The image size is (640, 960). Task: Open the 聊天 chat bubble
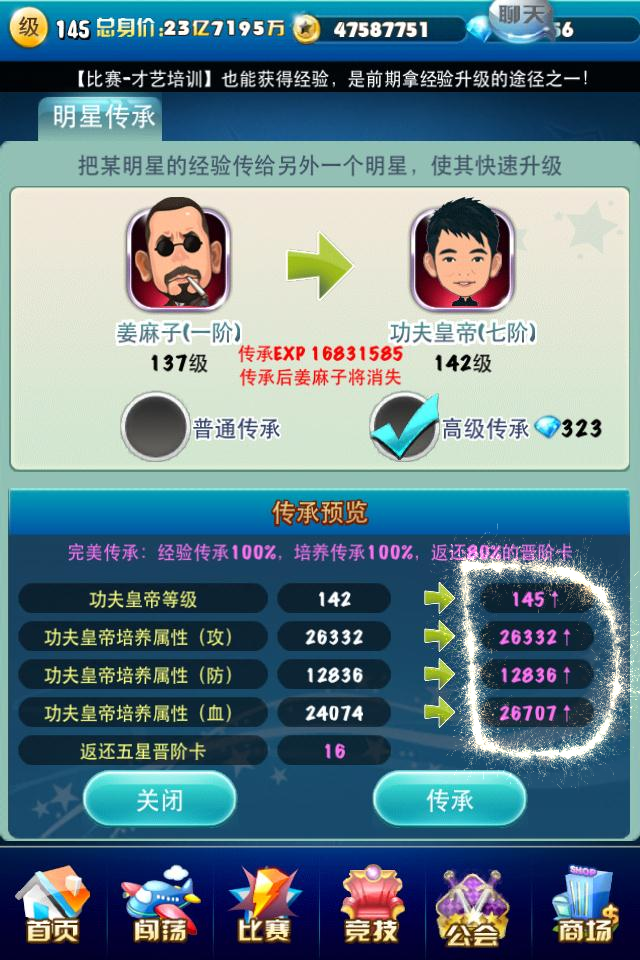point(524,17)
